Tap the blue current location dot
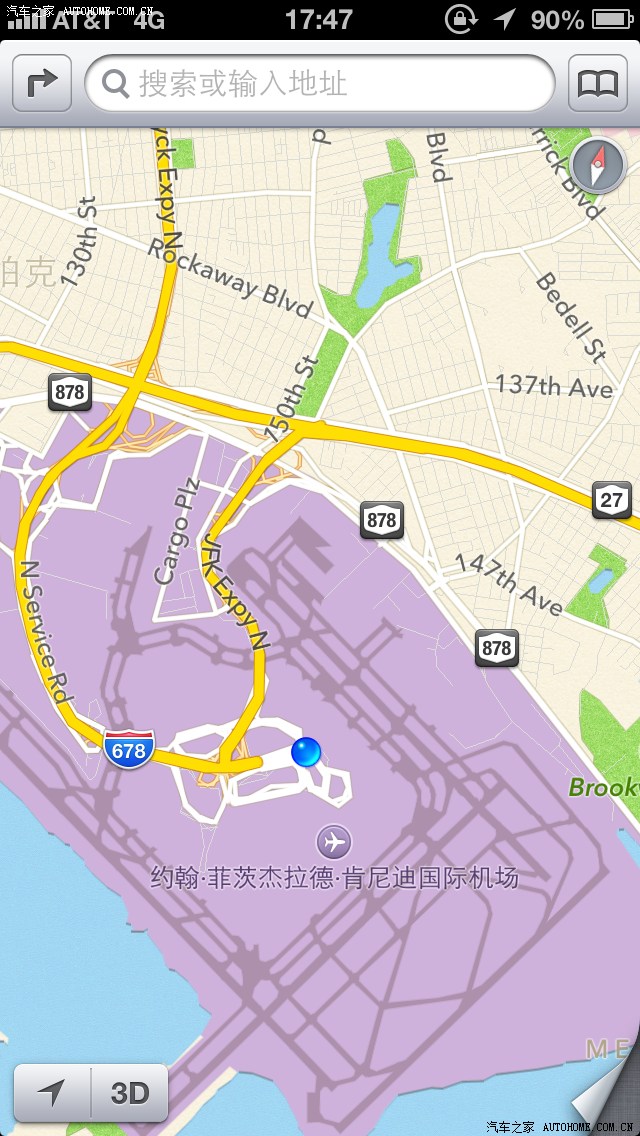The image size is (640, 1136). pos(306,752)
